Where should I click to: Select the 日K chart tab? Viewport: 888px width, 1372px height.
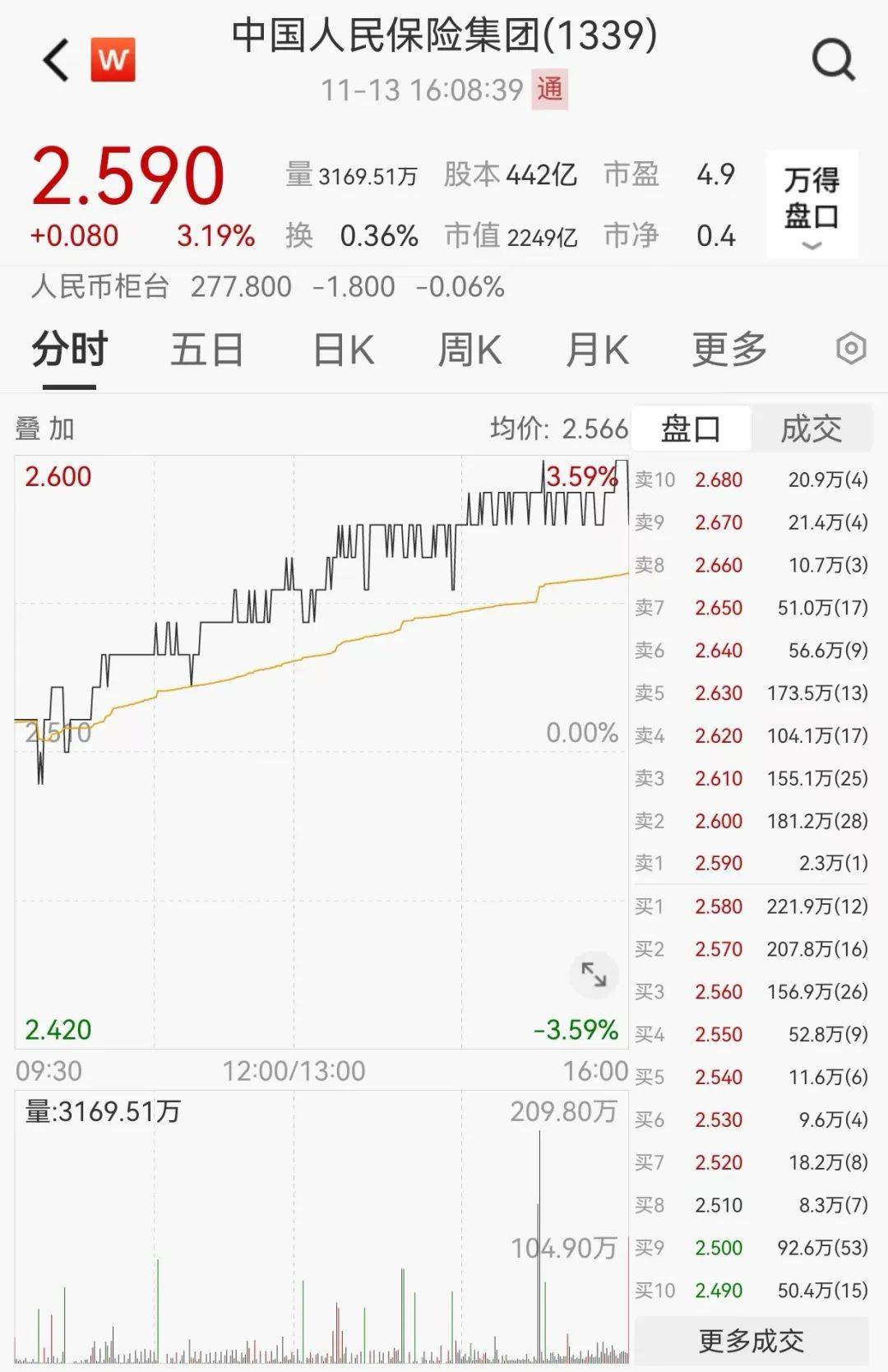(344, 350)
